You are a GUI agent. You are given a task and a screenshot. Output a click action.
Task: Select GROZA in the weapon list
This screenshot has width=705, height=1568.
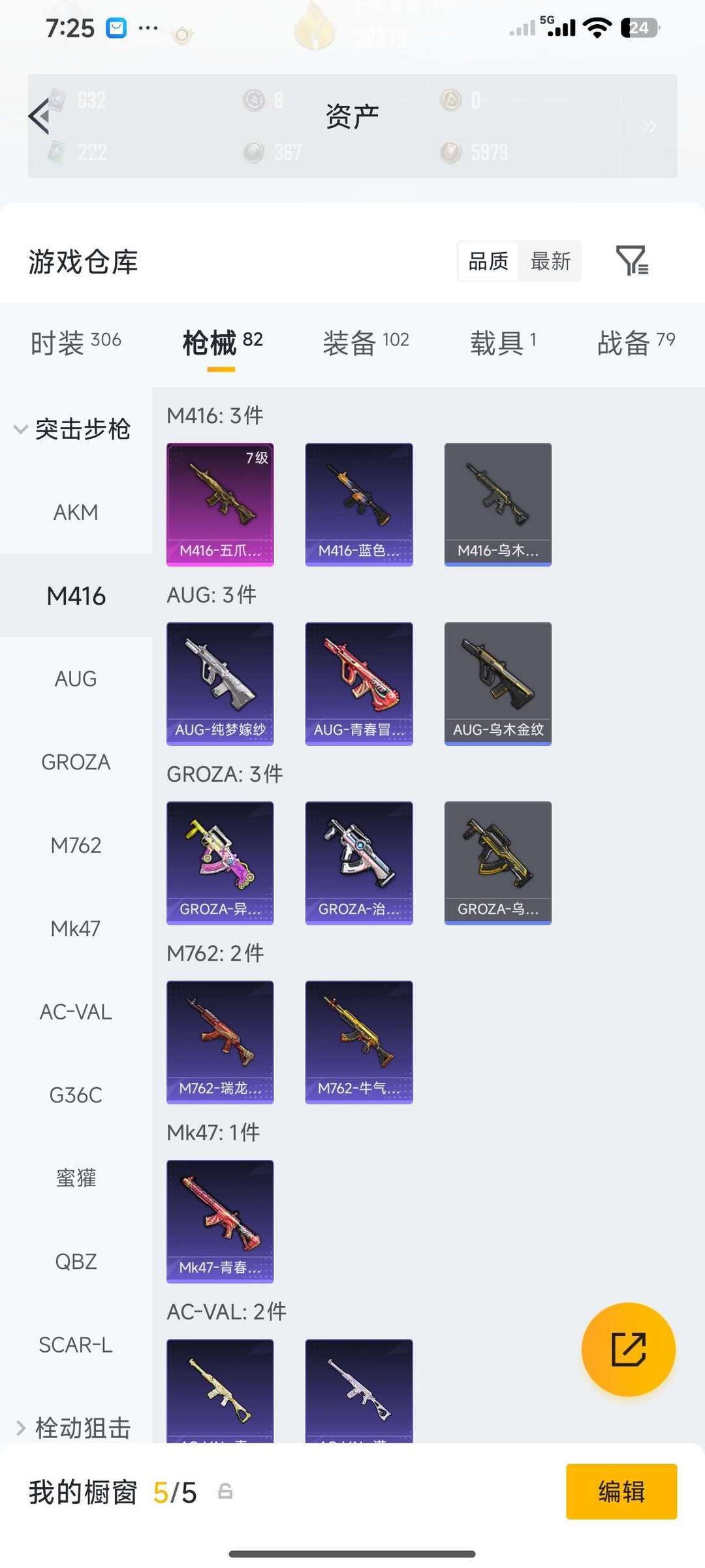[x=76, y=762]
